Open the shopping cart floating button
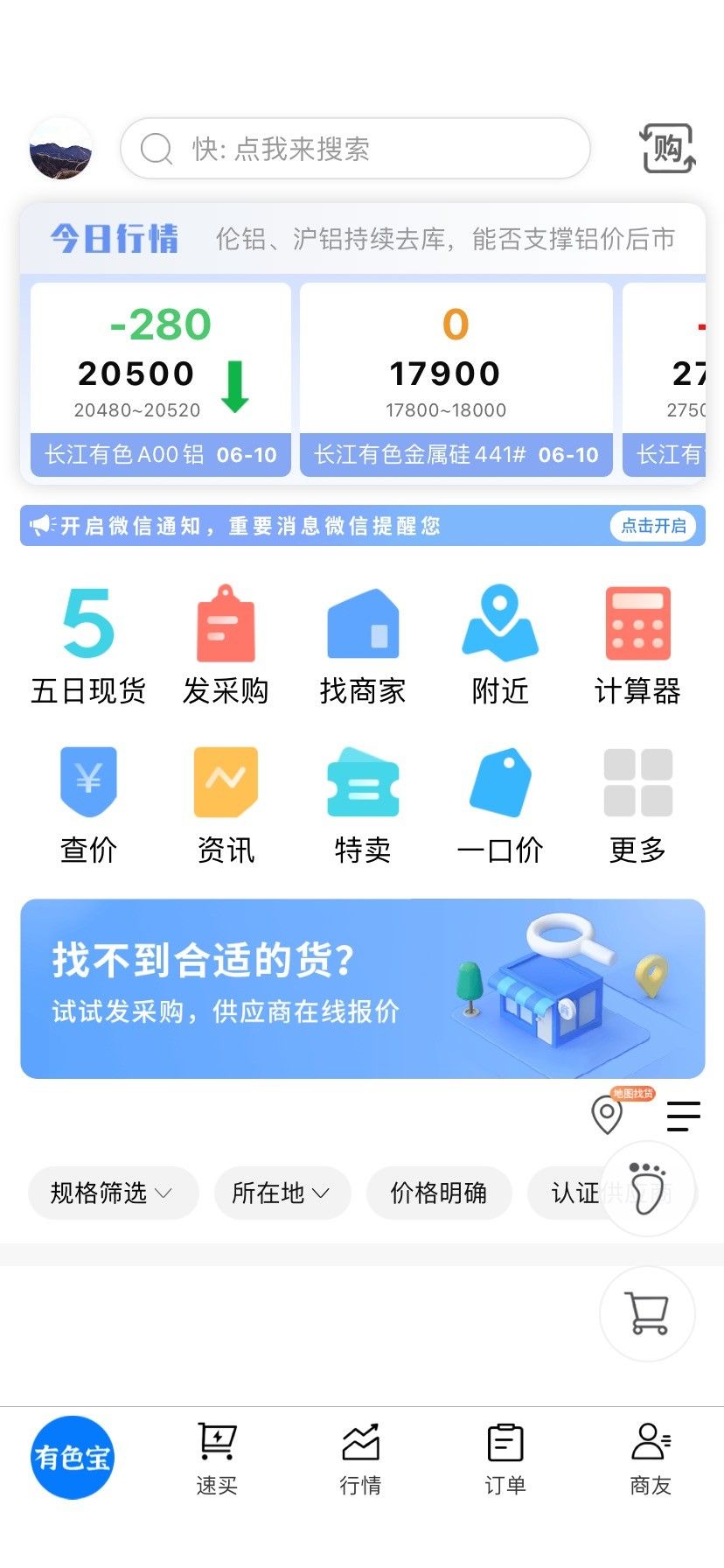The width and height of the screenshot is (724, 1568). point(647,1313)
